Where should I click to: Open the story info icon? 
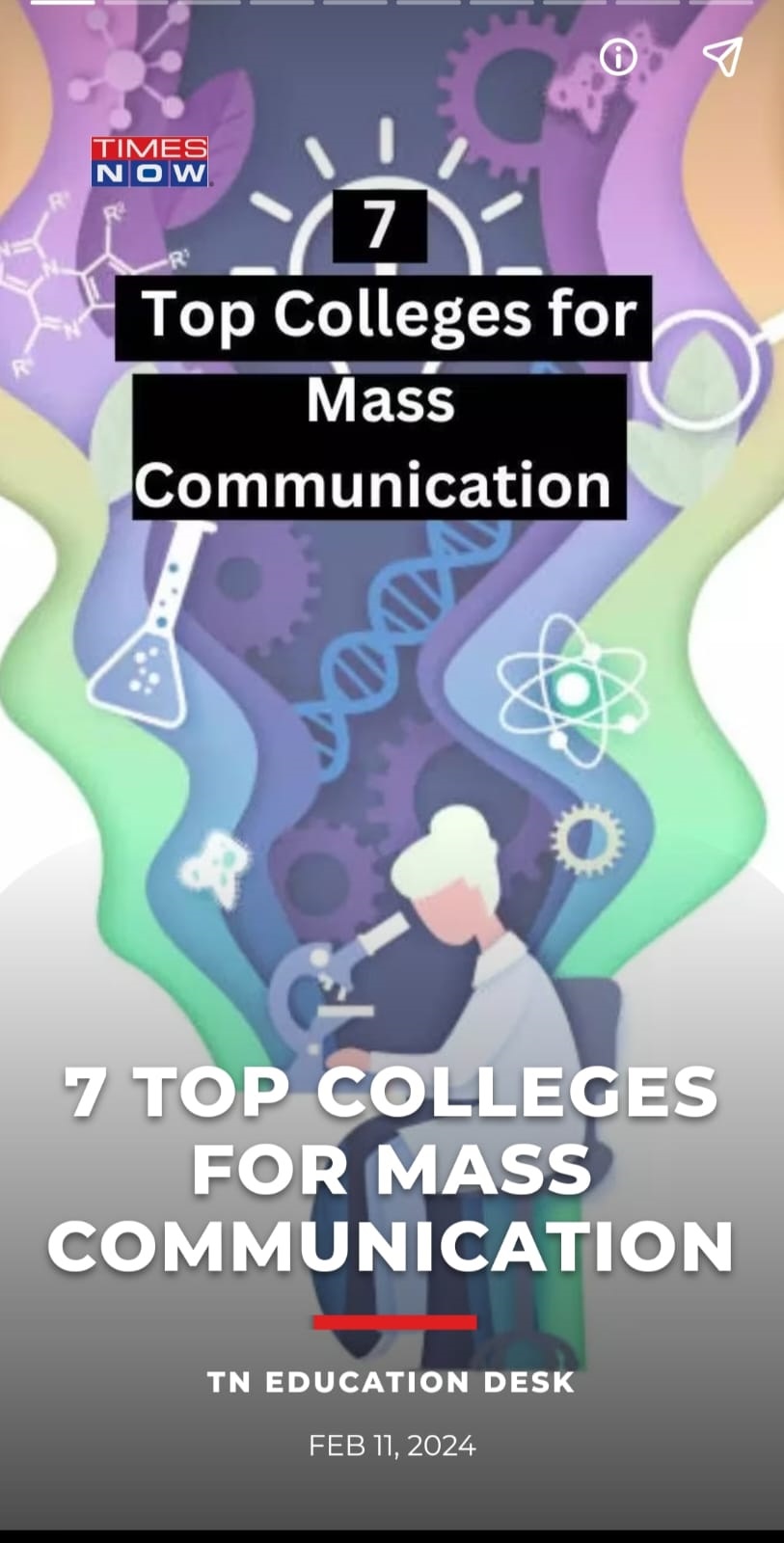618,57
